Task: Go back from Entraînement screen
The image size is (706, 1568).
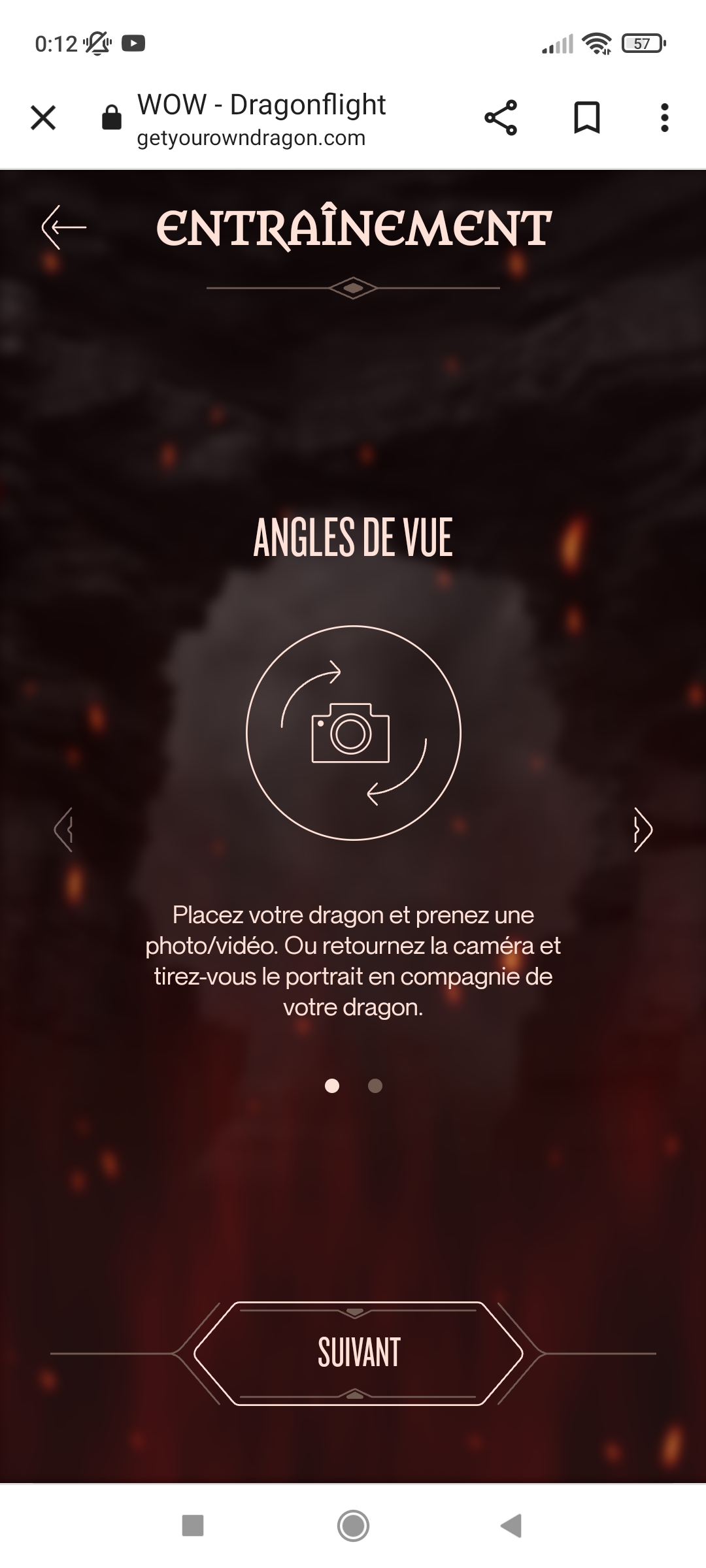Action: click(64, 227)
